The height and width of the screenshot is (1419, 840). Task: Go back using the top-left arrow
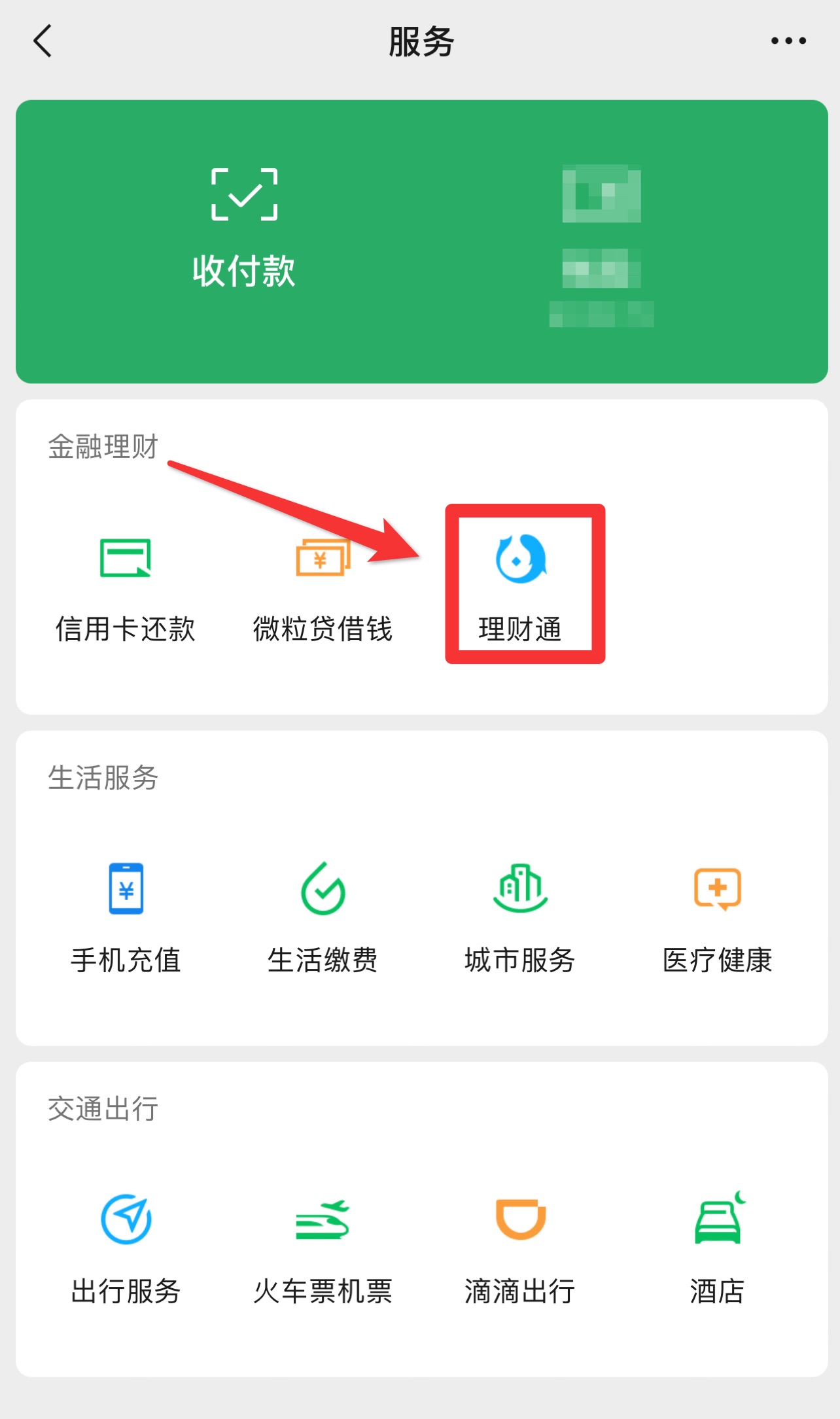[x=43, y=41]
